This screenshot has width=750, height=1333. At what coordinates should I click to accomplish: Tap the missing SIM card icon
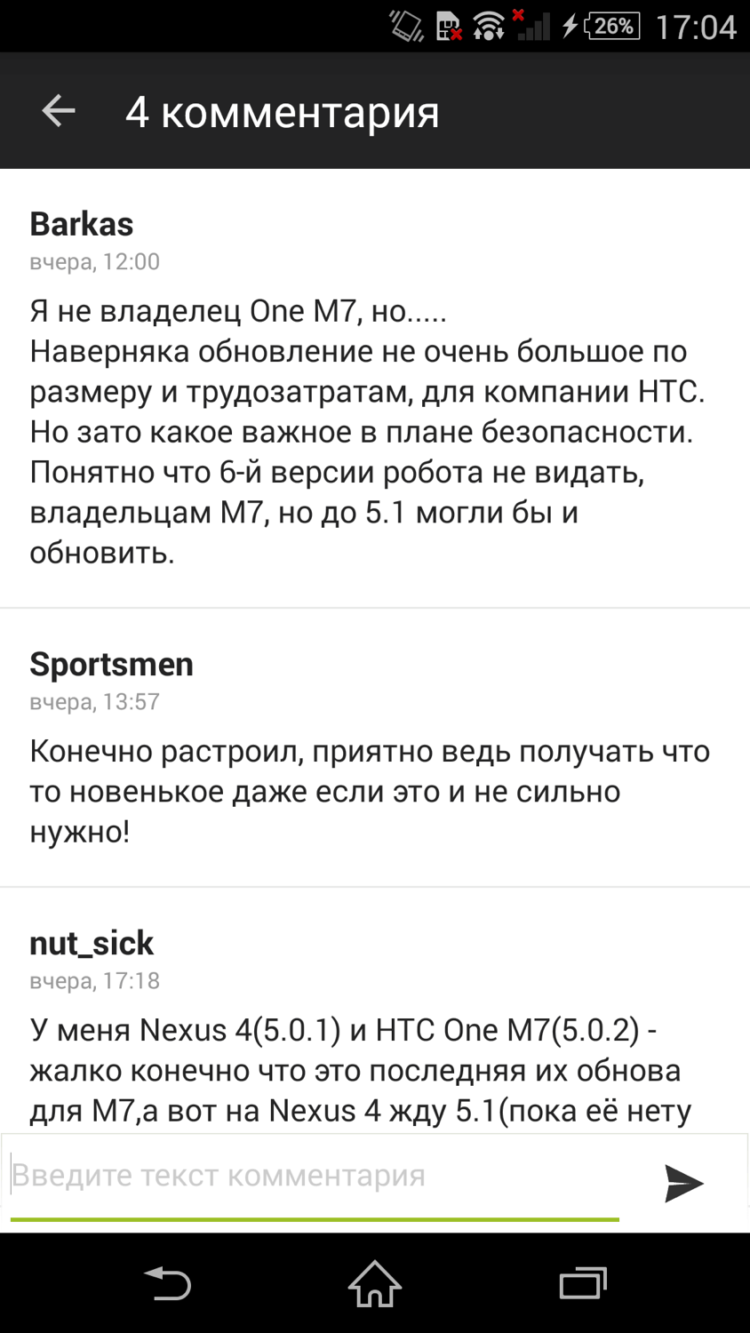pyautogui.click(x=447, y=25)
